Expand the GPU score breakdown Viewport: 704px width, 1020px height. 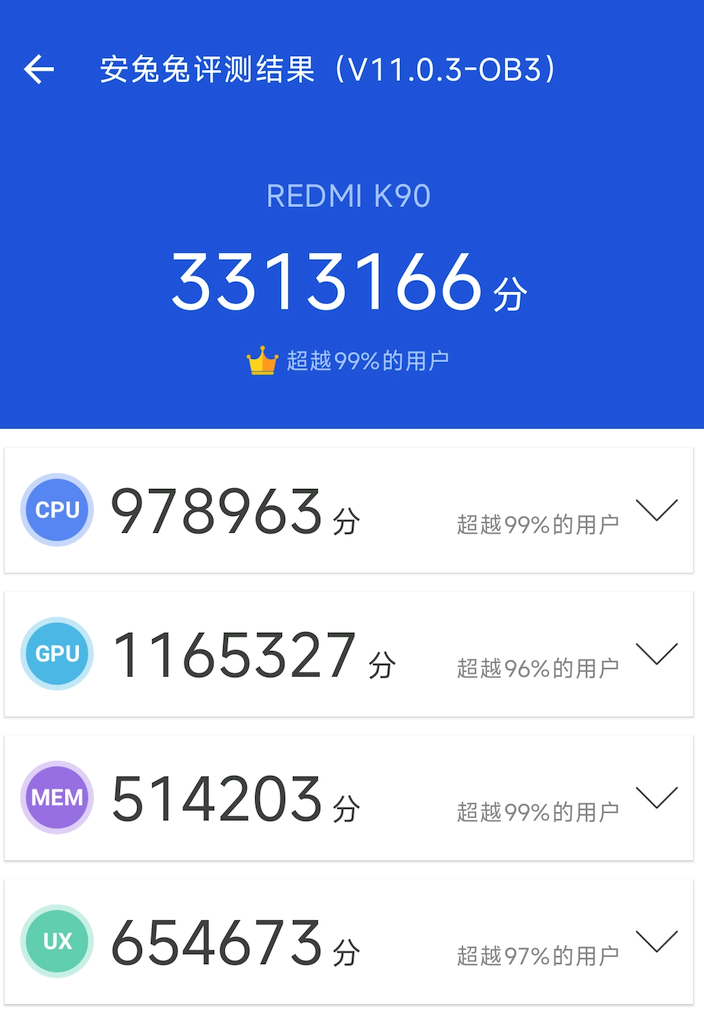[x=656, y=654]
